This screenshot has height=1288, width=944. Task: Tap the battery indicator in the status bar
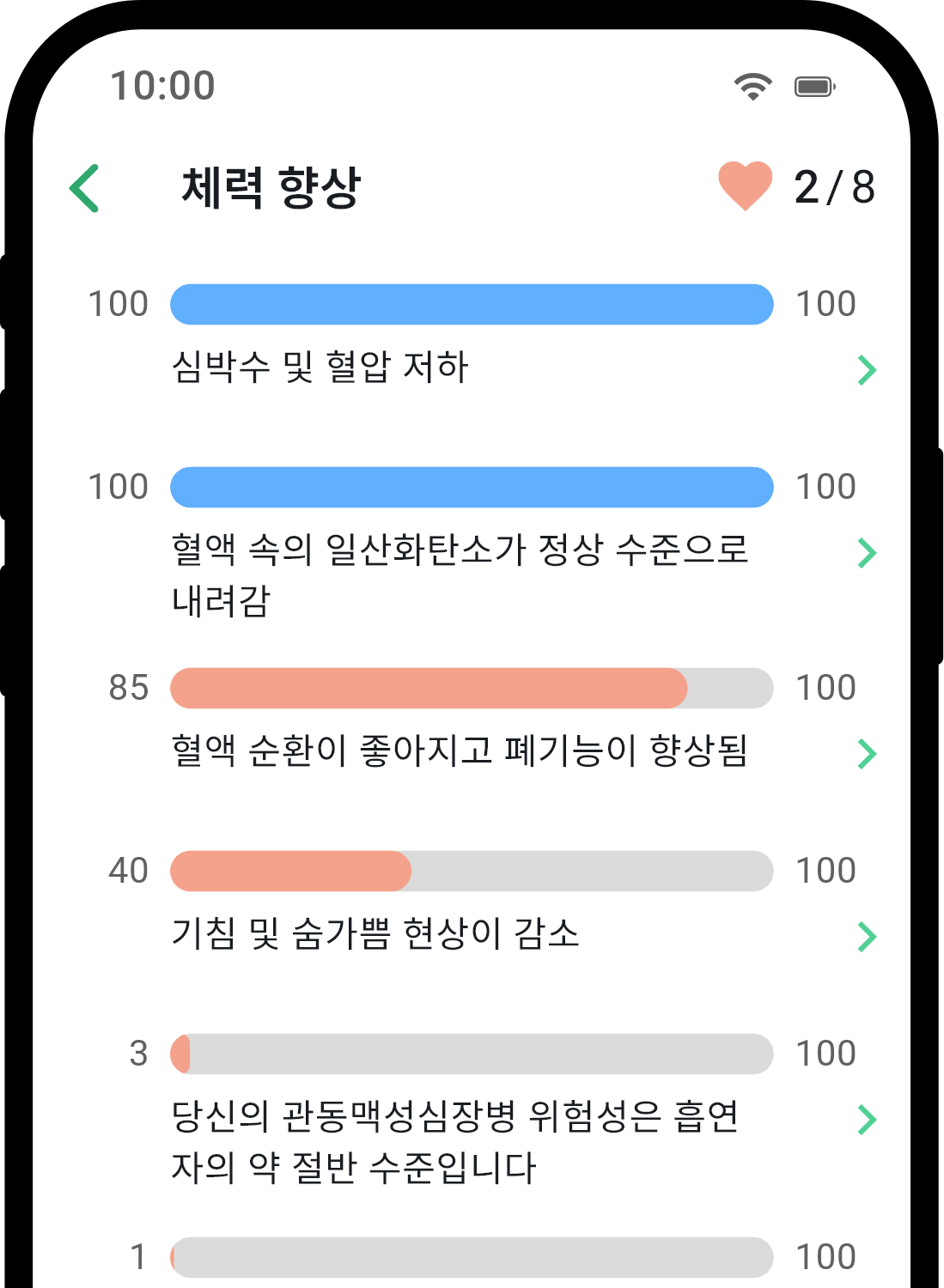click(x=813, y=86)
